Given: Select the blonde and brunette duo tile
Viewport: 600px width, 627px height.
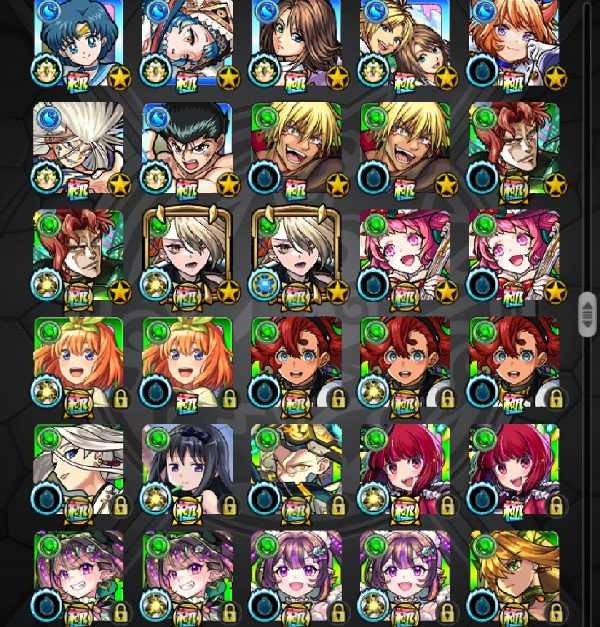Looking at the screenshot, I should 405,43.
